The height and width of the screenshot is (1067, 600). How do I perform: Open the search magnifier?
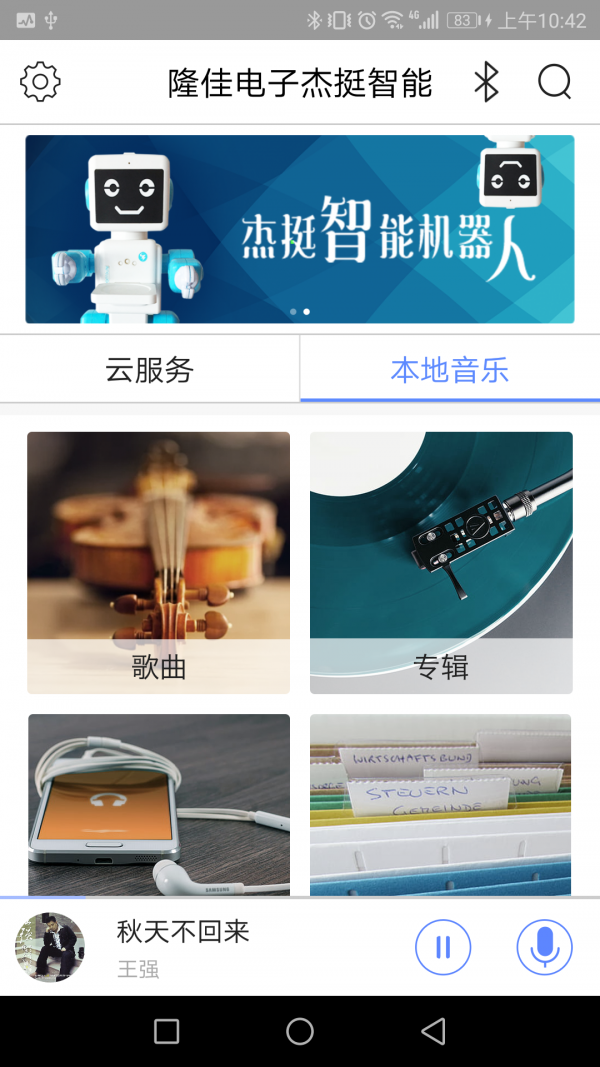pyautogui.click(x=554, y=82)
